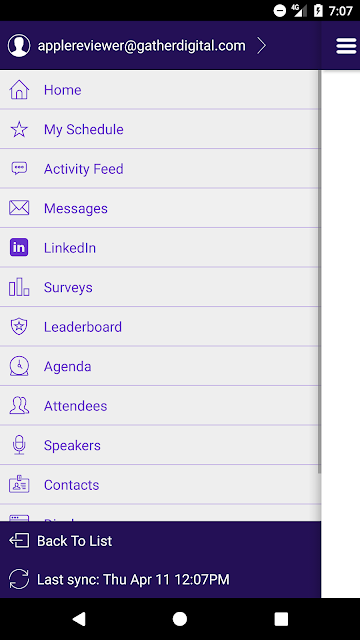Open Messages

(x=160, y=209)
